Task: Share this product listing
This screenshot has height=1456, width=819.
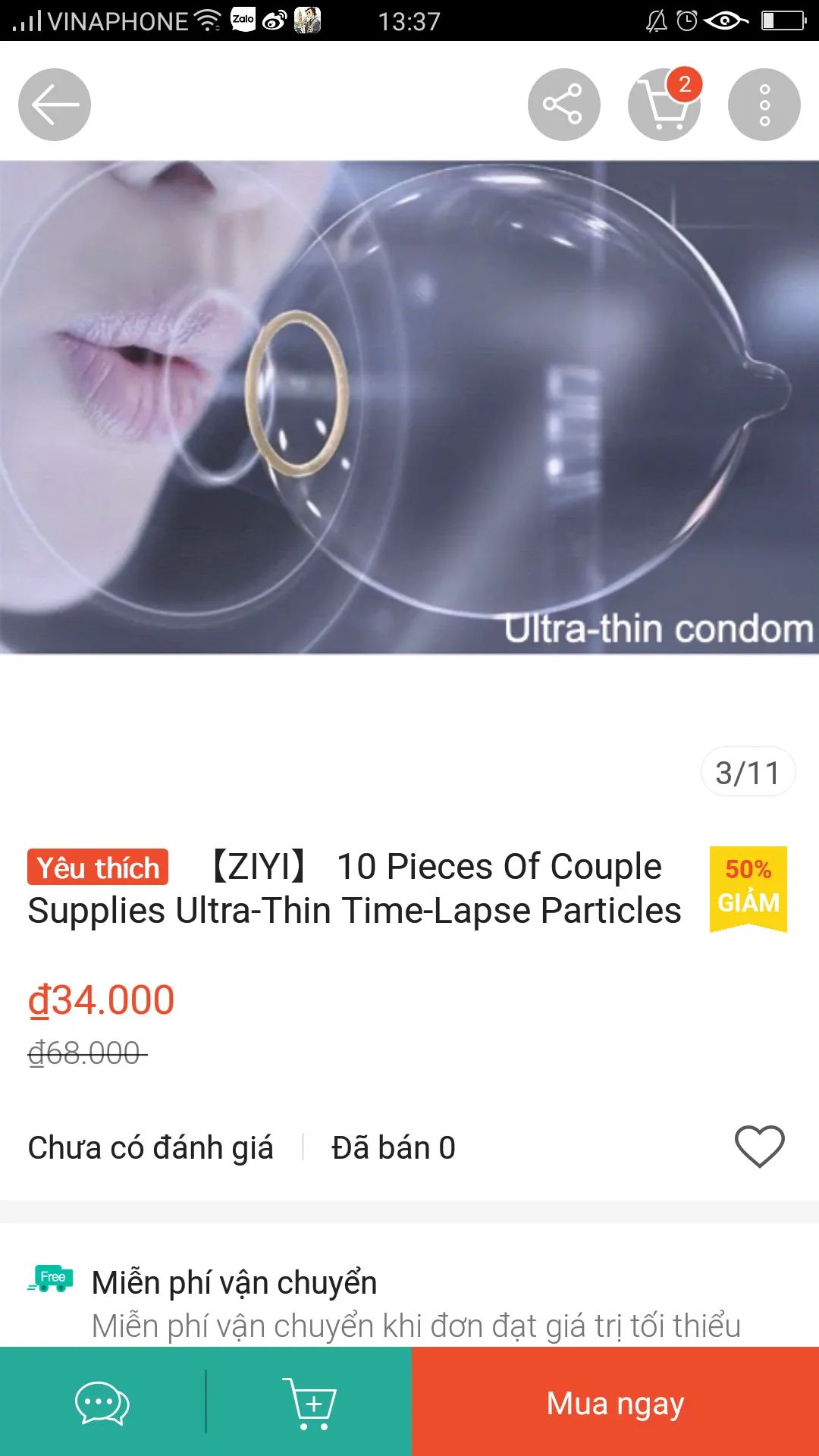Action: pyautogui.click(x=563, y=105)
